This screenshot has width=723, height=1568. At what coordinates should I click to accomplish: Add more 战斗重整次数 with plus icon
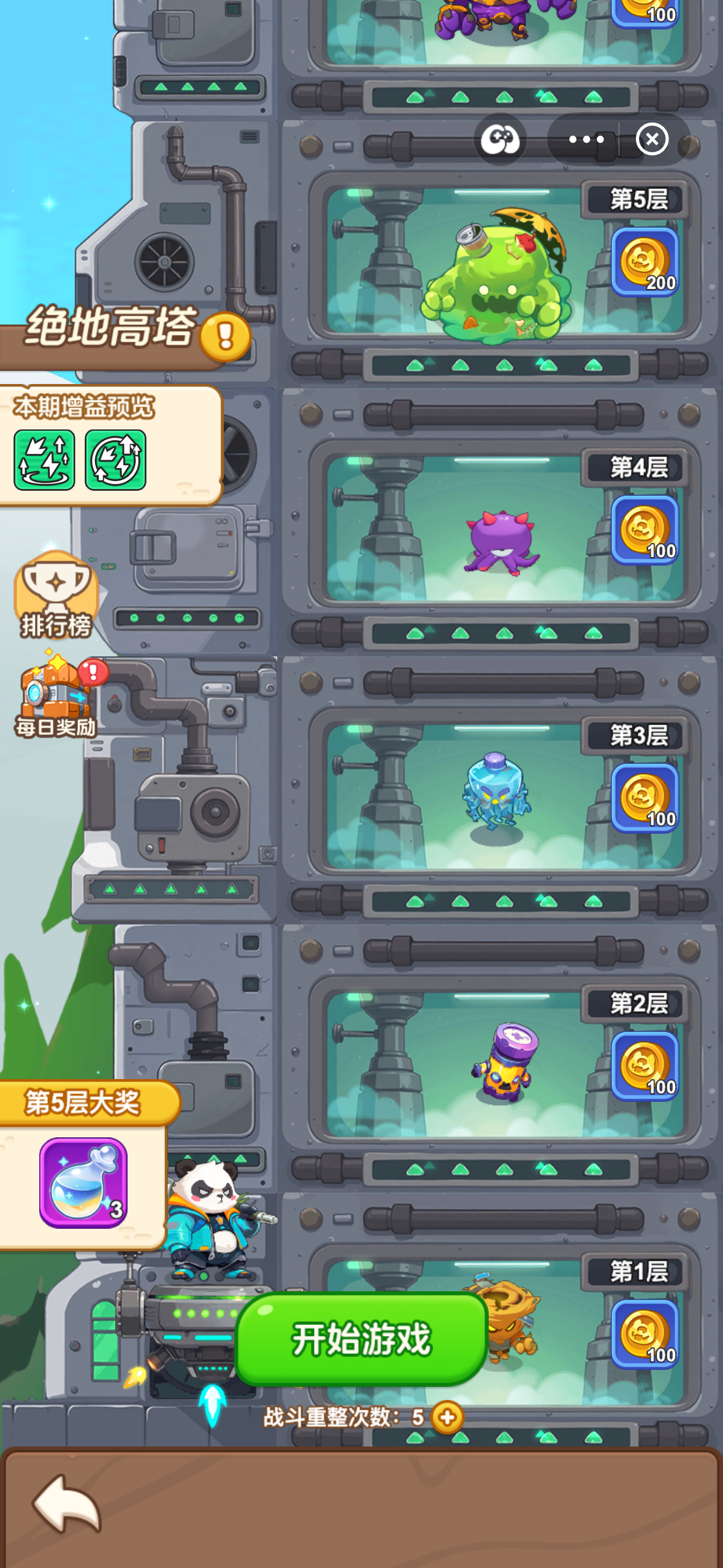click(x=447, y=1417)
